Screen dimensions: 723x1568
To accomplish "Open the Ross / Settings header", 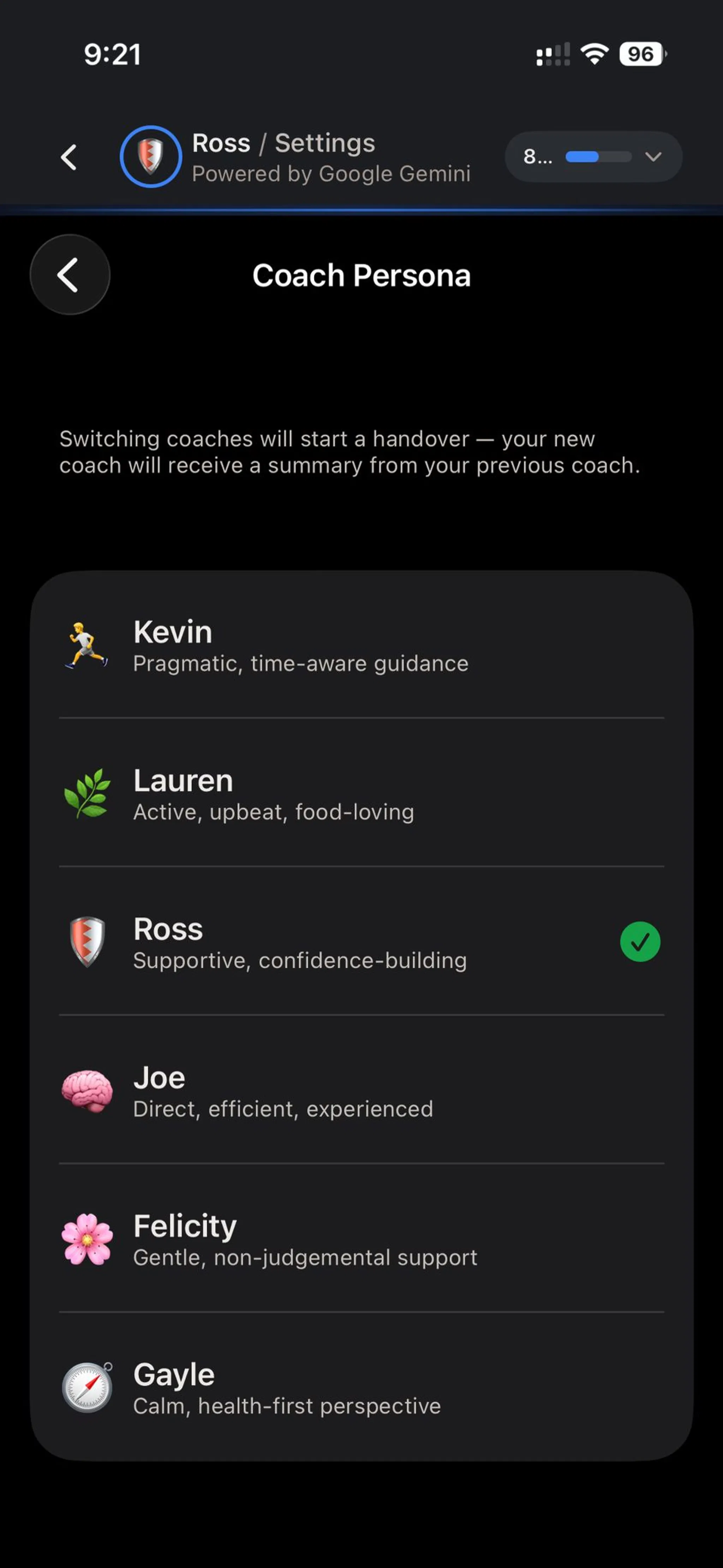I will (283, 143).
